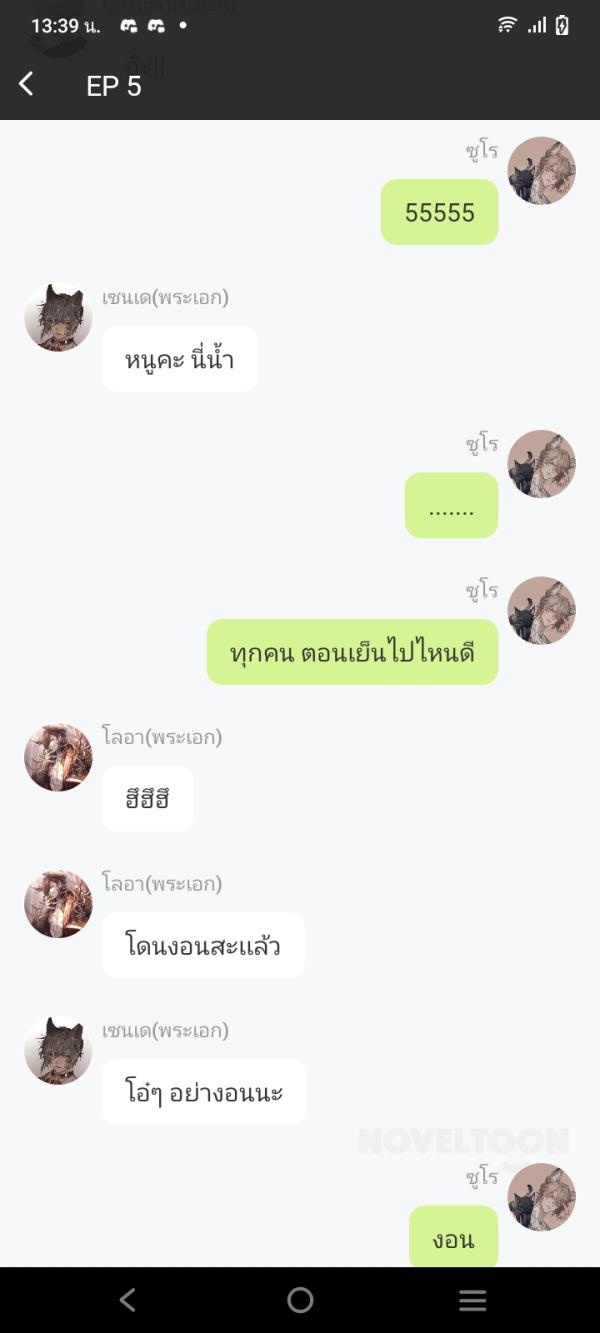
Task: Tap the system back button
Action: pos(127,1300)
